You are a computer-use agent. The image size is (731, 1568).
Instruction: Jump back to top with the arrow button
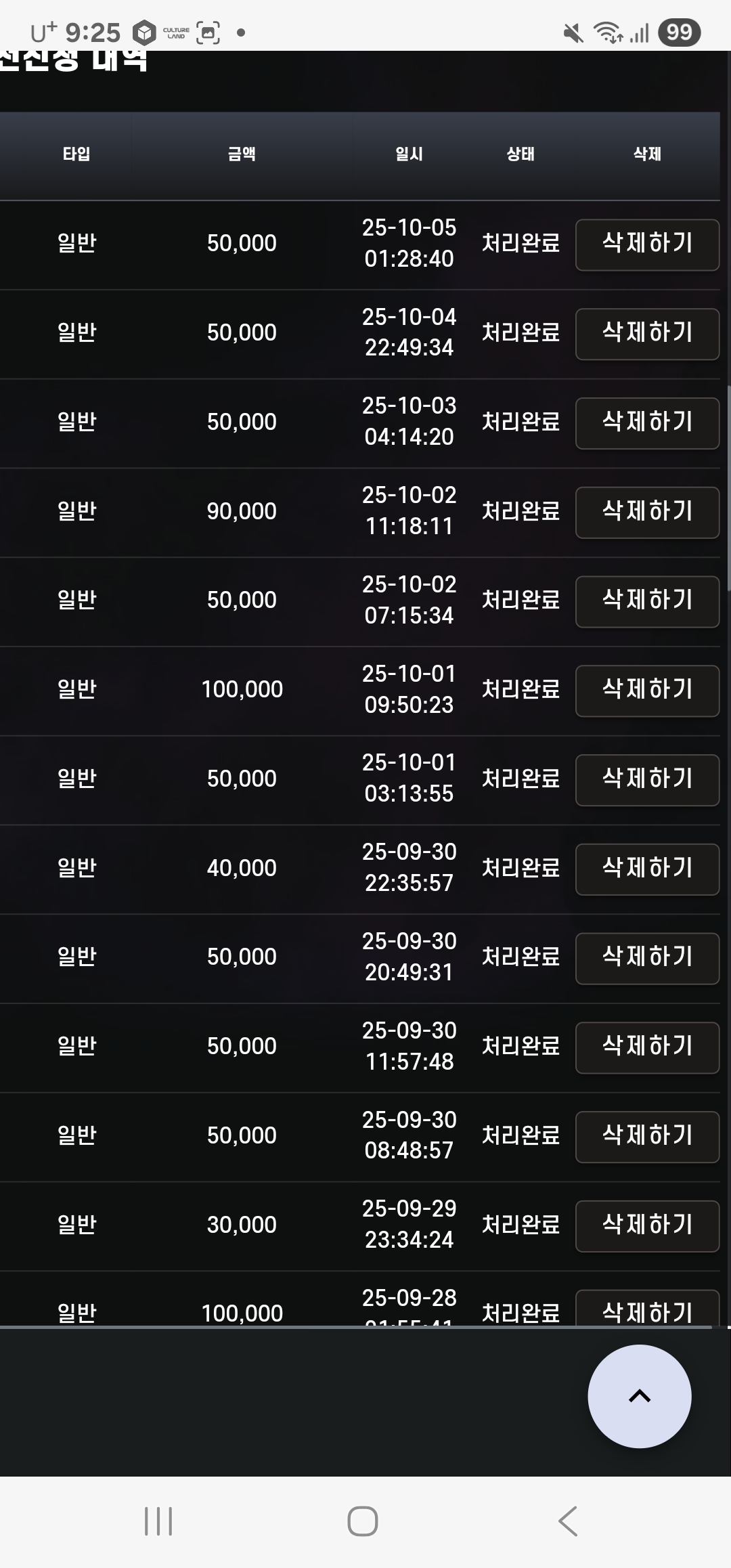click(x=639, y=1396)
